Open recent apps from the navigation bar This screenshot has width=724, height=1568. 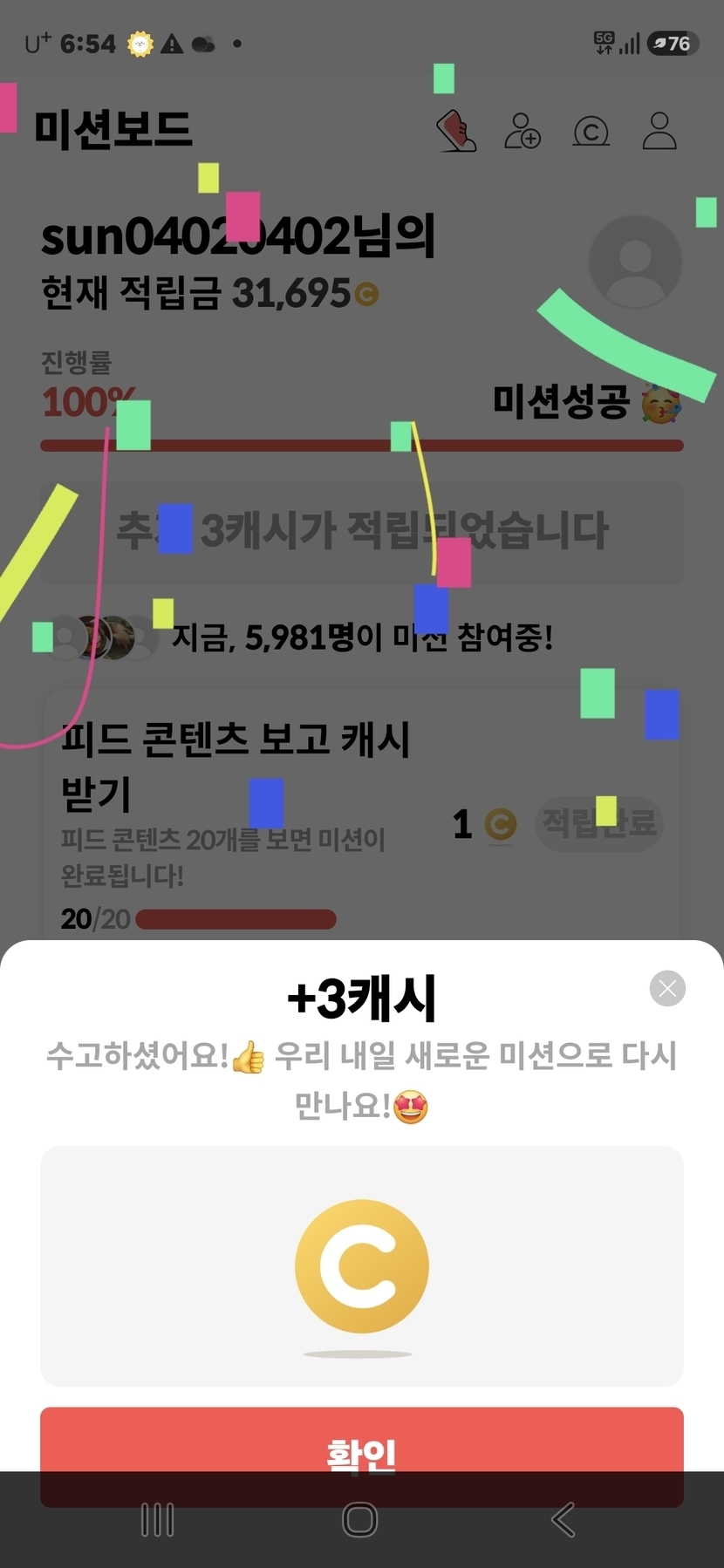(158, 1520)
